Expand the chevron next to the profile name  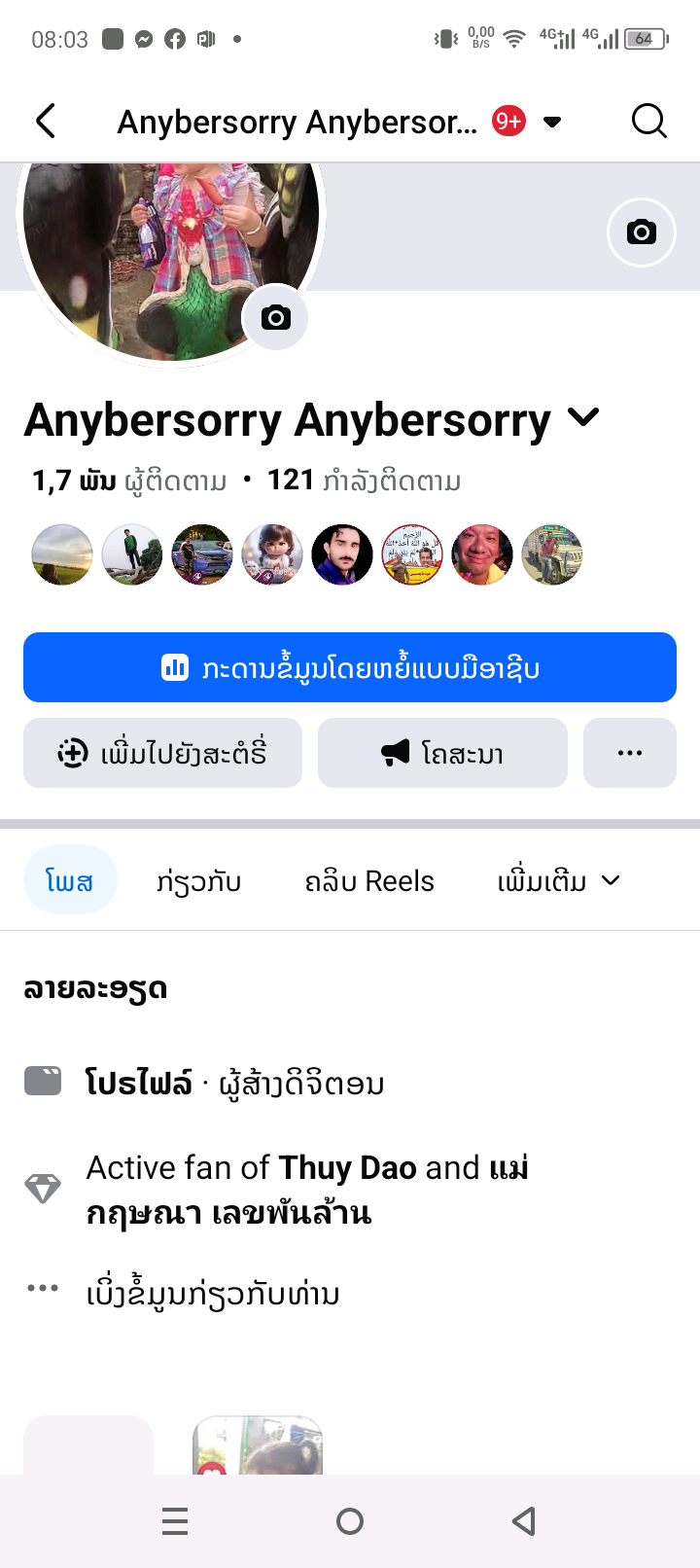point(583,418)
